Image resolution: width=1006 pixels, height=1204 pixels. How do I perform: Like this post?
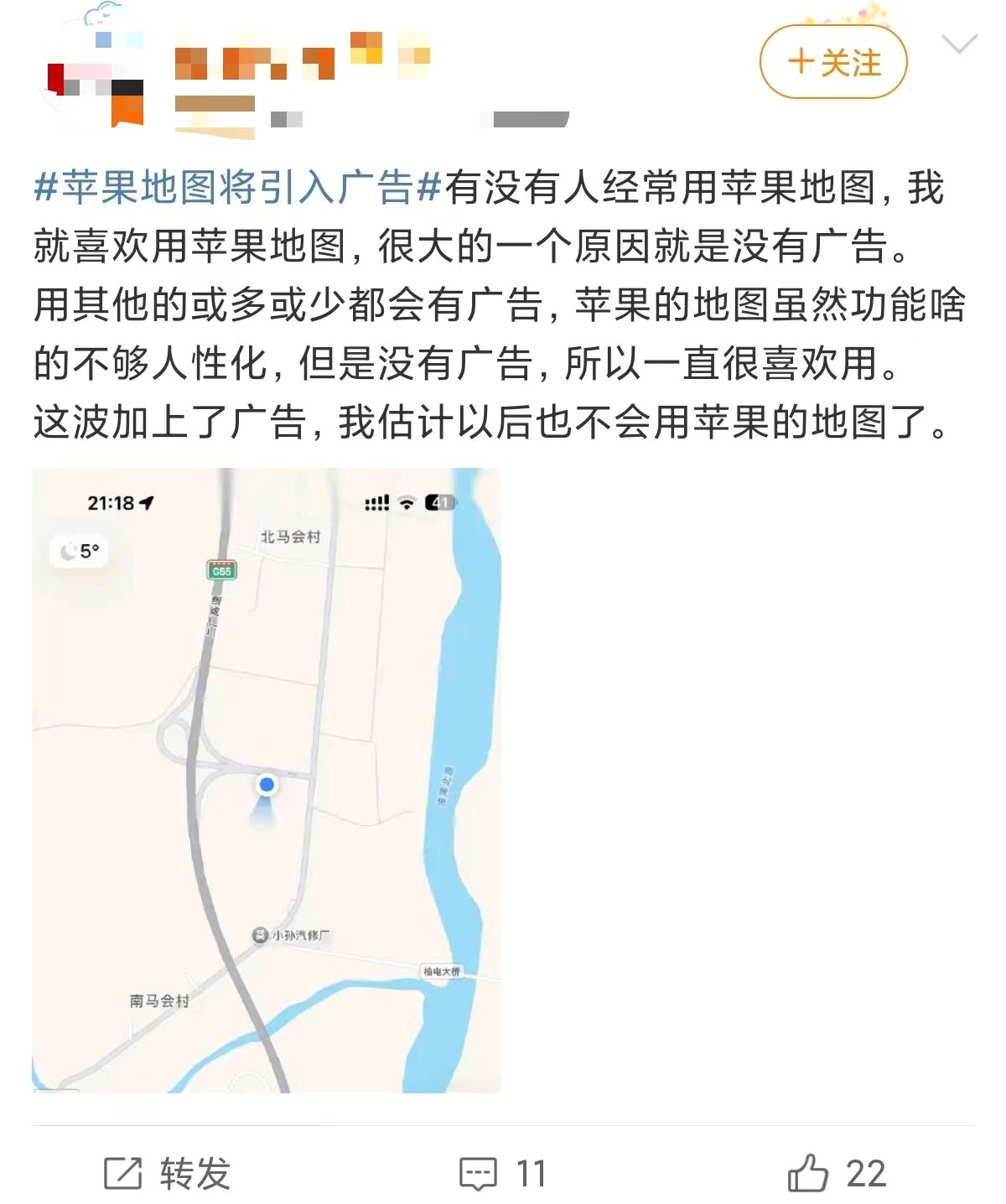click(x=837, y=1173)
